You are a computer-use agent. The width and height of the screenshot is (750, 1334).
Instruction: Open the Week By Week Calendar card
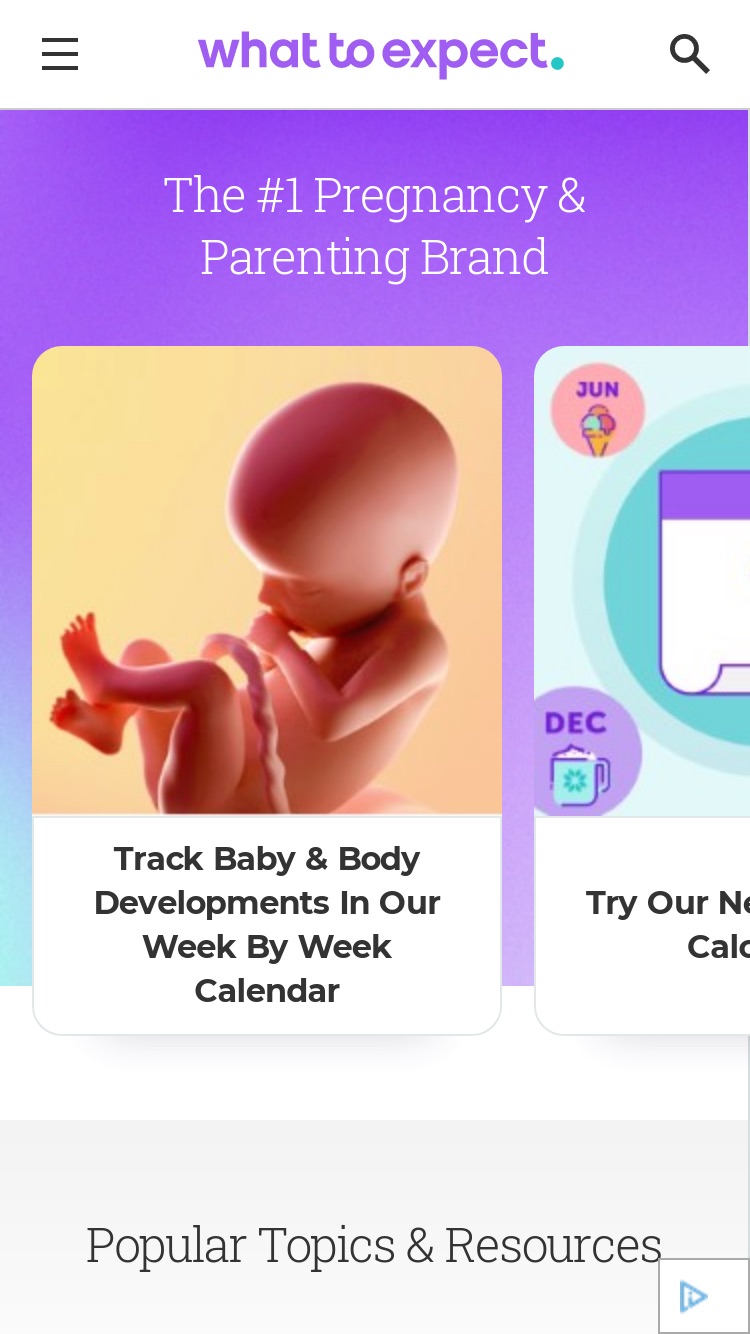267,690
